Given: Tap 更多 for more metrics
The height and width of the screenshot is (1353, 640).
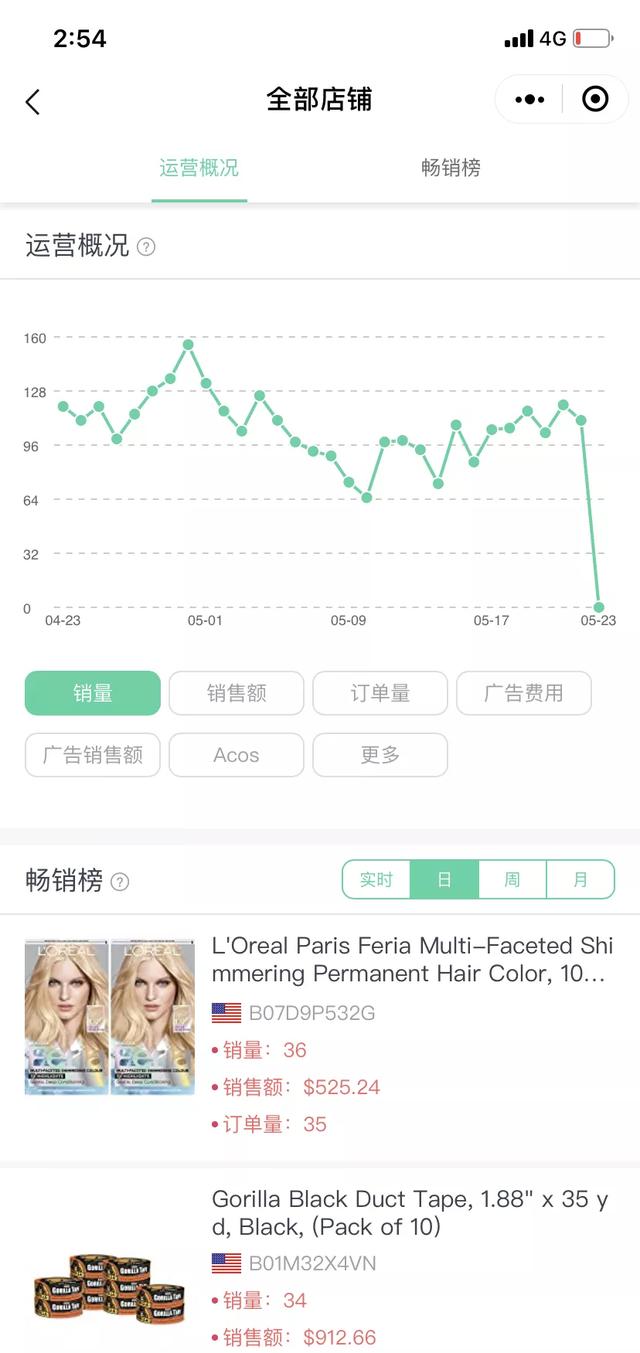Looking at the screenshot, I should [x=380, y=755].
